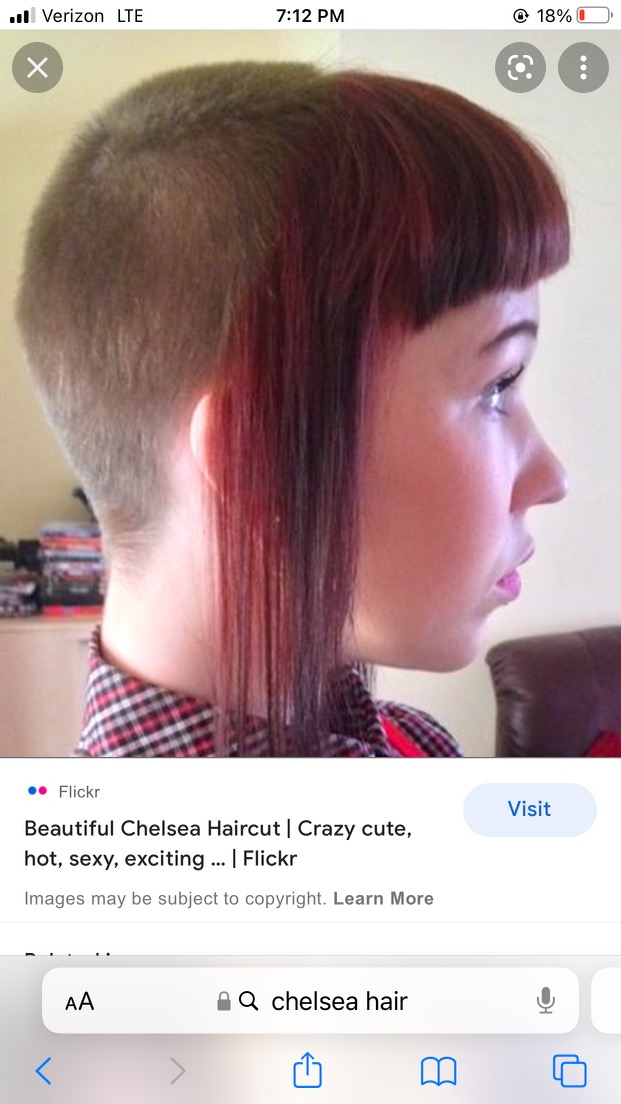
Task: Open the Beautiful Chelsea Haircut Flickr result
Action: click(x=218, y=843)
